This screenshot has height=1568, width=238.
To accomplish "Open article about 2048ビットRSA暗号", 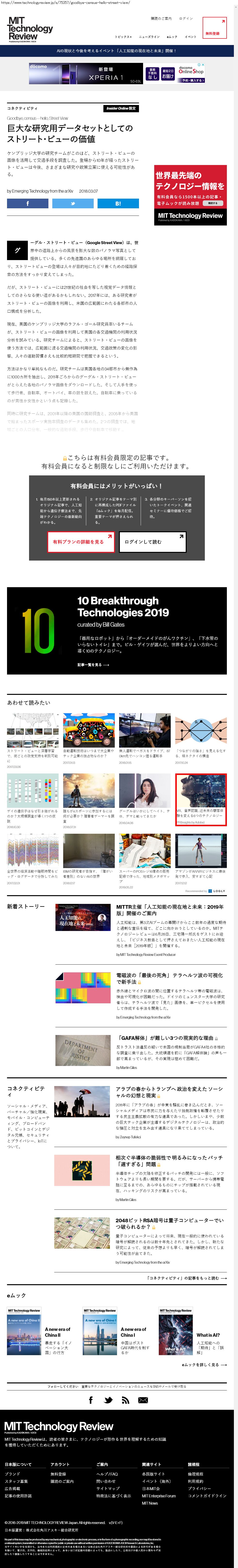I will [169, 1222].
